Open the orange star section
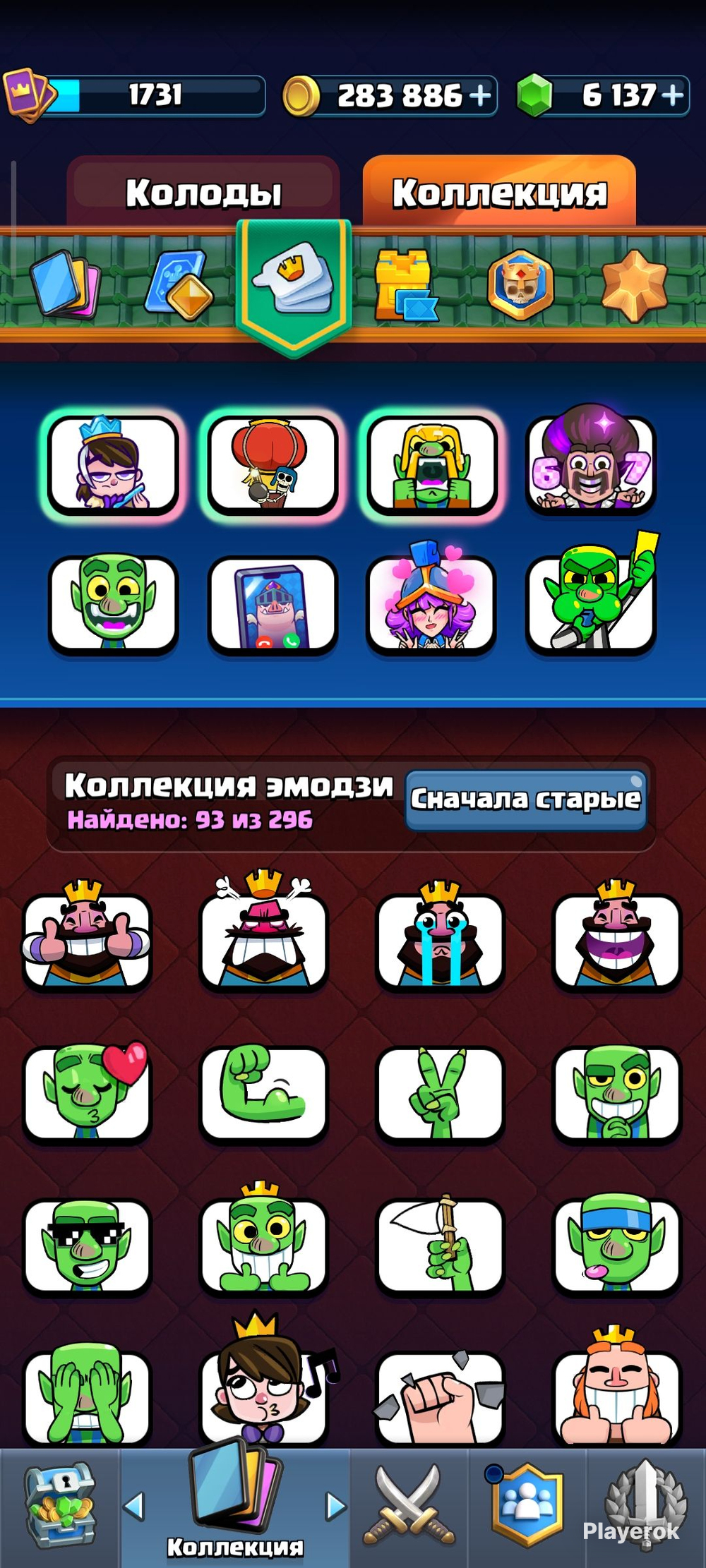Image resolution: width=706 pixels, height=1568 pixels. pos(635,285)
